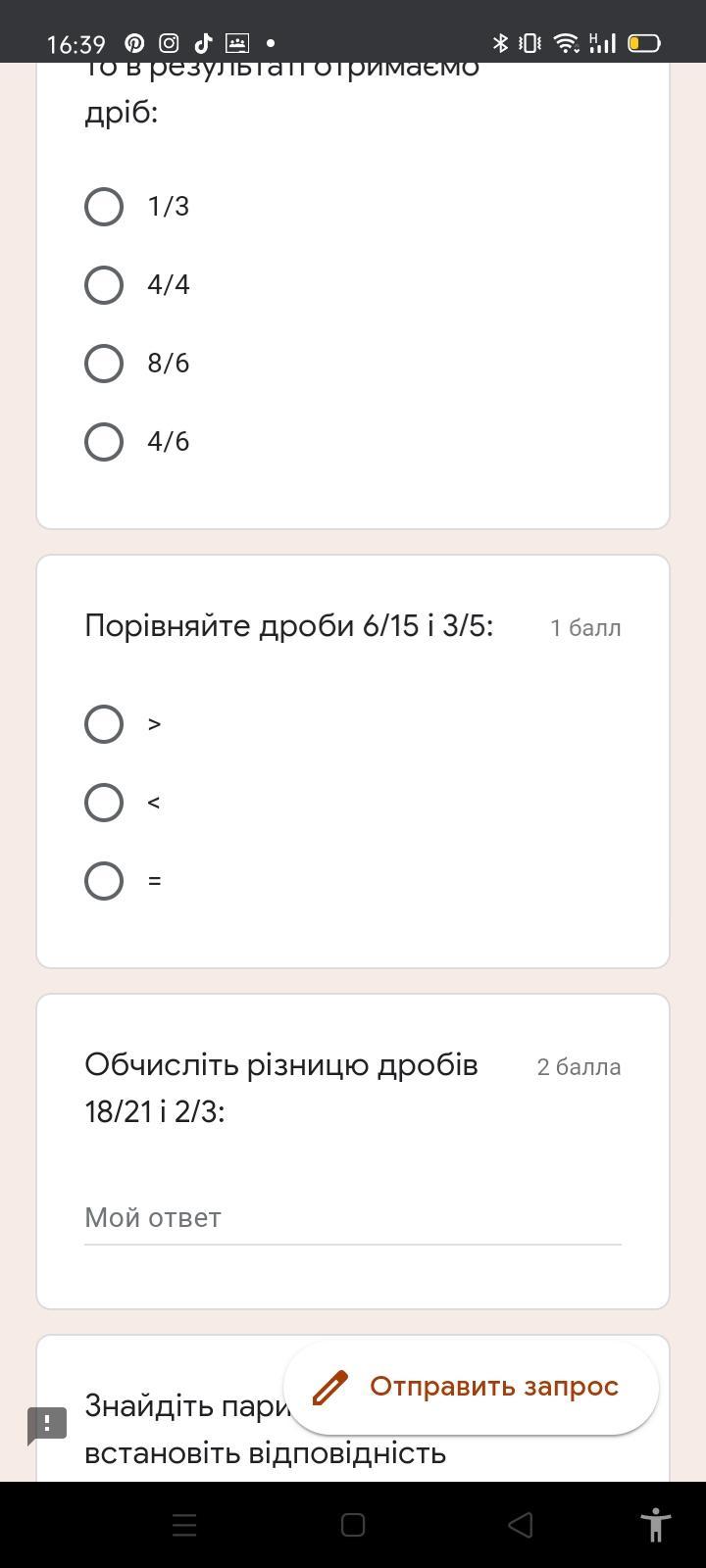Choose the 4/4 radio button
Screen dimensions: 706x1568
coord(104,285)
